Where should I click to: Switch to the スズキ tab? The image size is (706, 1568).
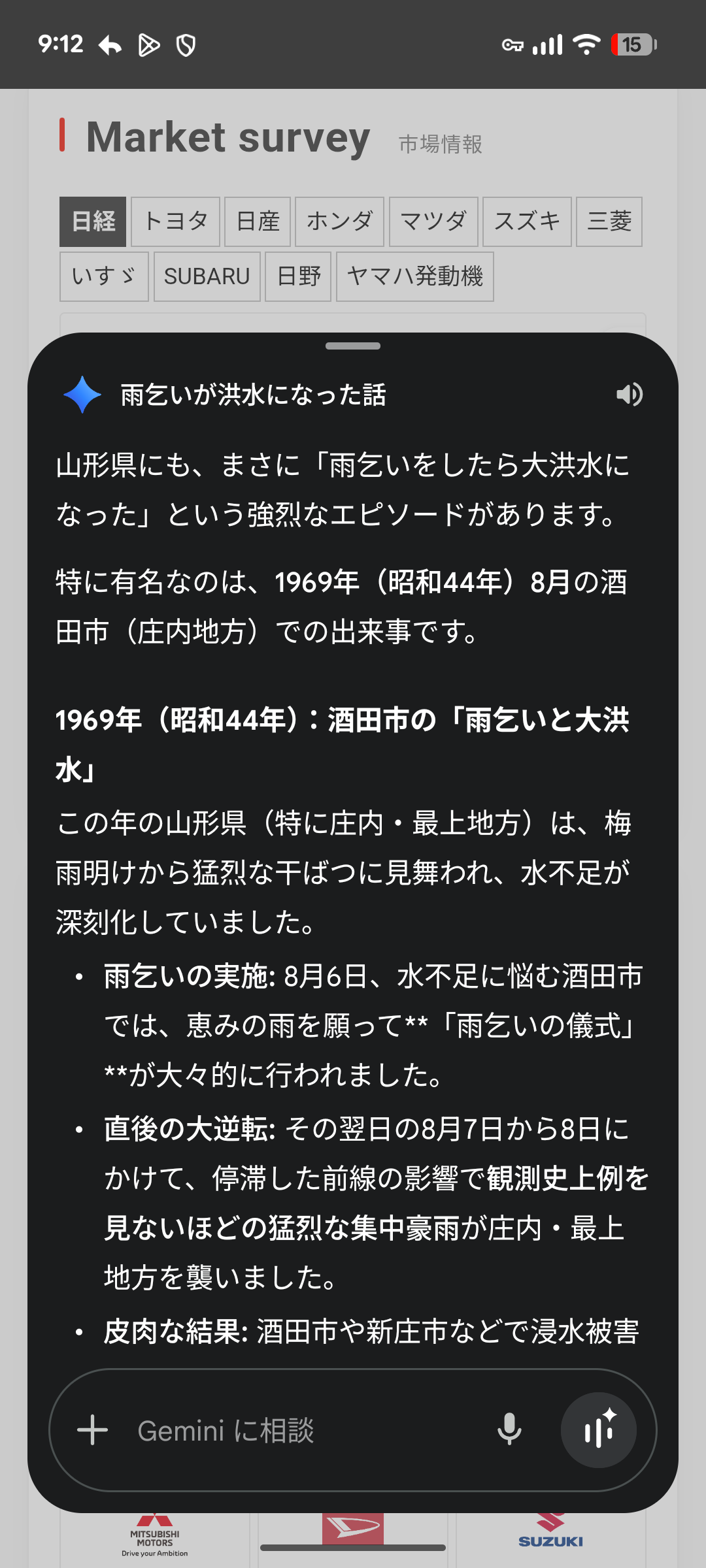[x=527, y=221]
